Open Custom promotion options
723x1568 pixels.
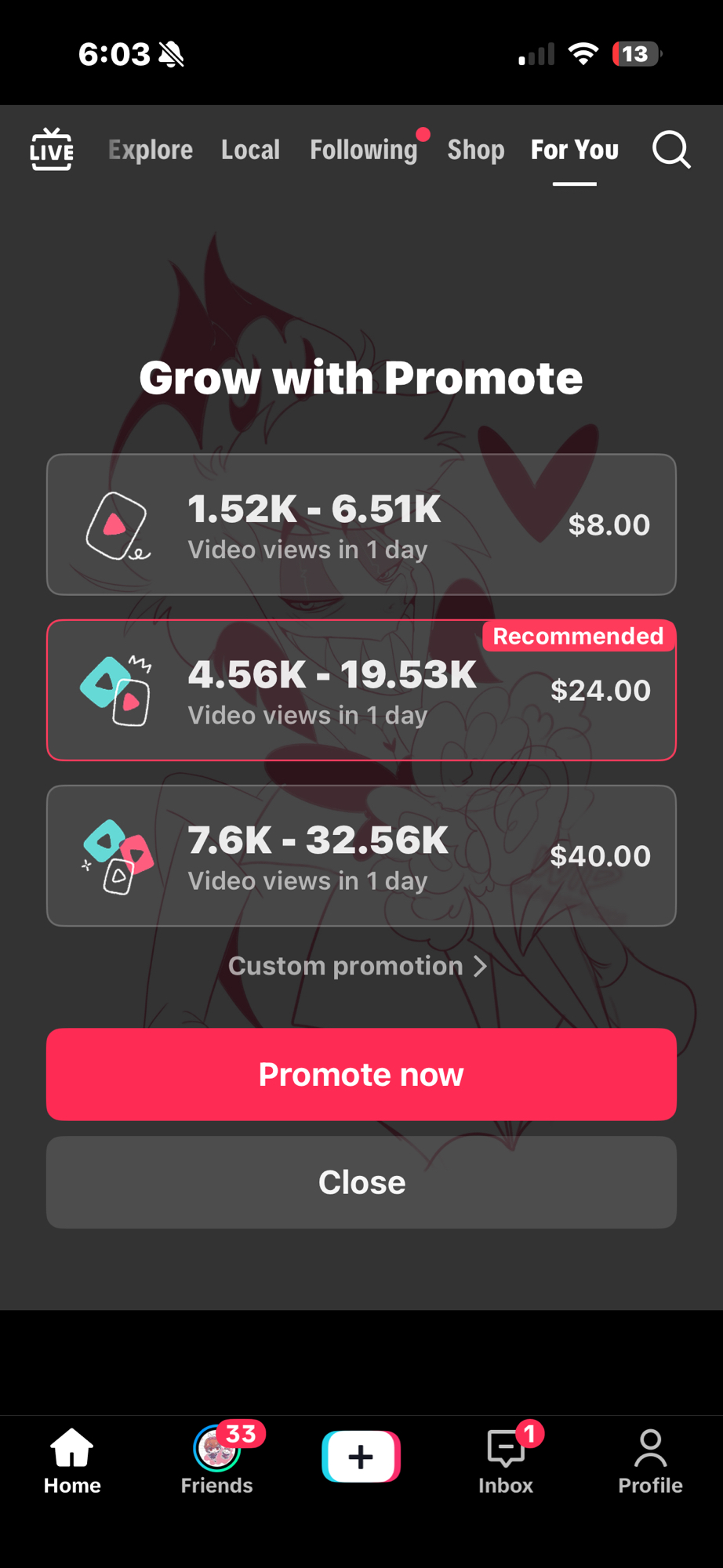click(358, 966)
